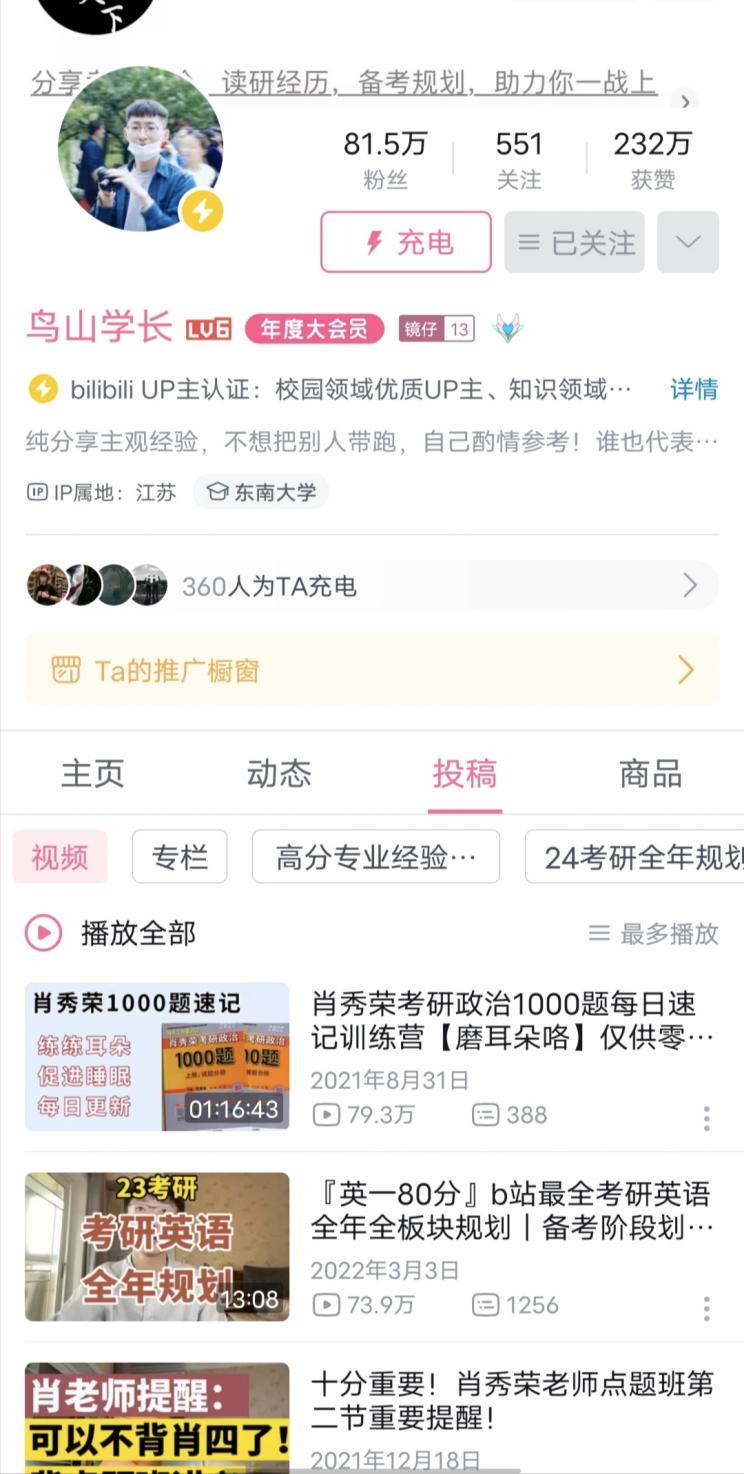Open the 粉丝 followers count

(x=386, y=159)
